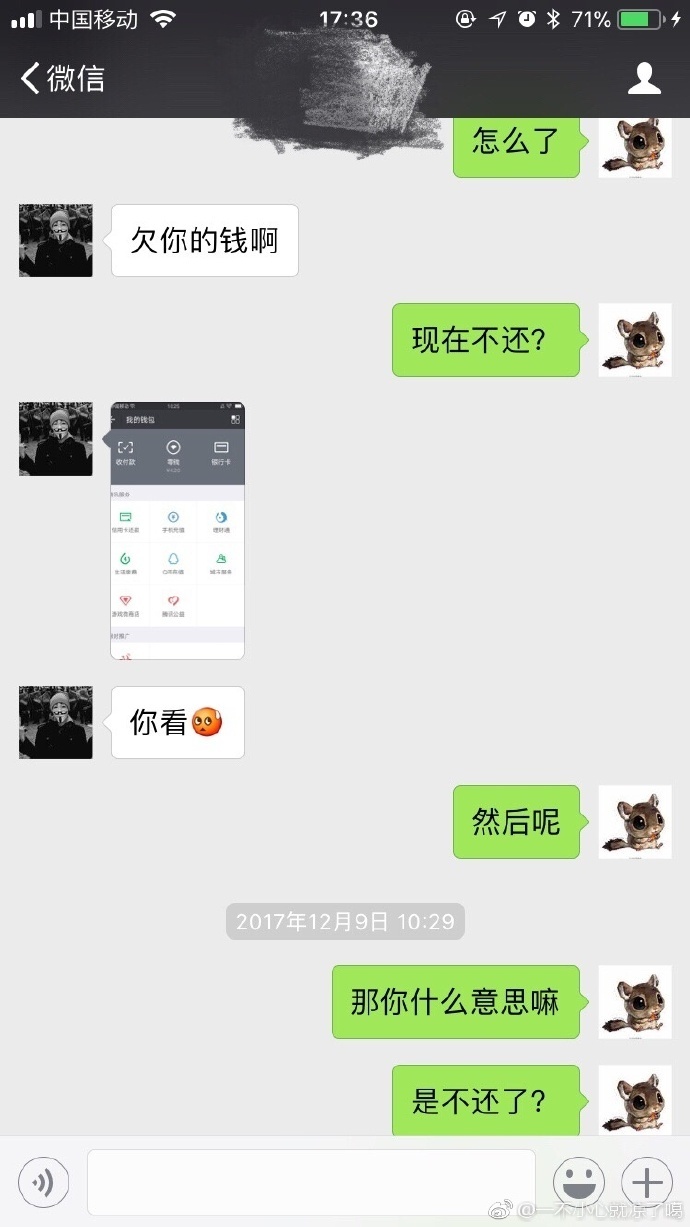Open the wallet screenshot image message
Image resolution: width=690 pixels, height=1227 pixels.
tap(177, 530)
